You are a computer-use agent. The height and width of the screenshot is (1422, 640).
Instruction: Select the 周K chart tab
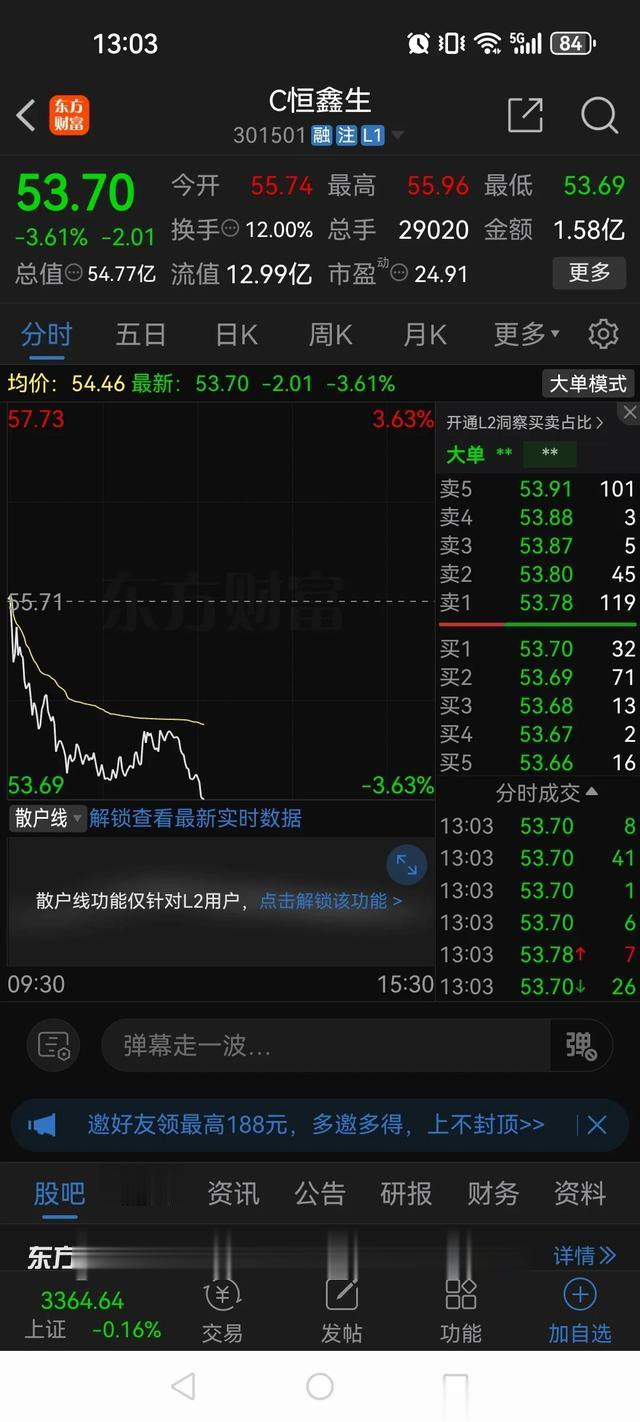[330, 334]
